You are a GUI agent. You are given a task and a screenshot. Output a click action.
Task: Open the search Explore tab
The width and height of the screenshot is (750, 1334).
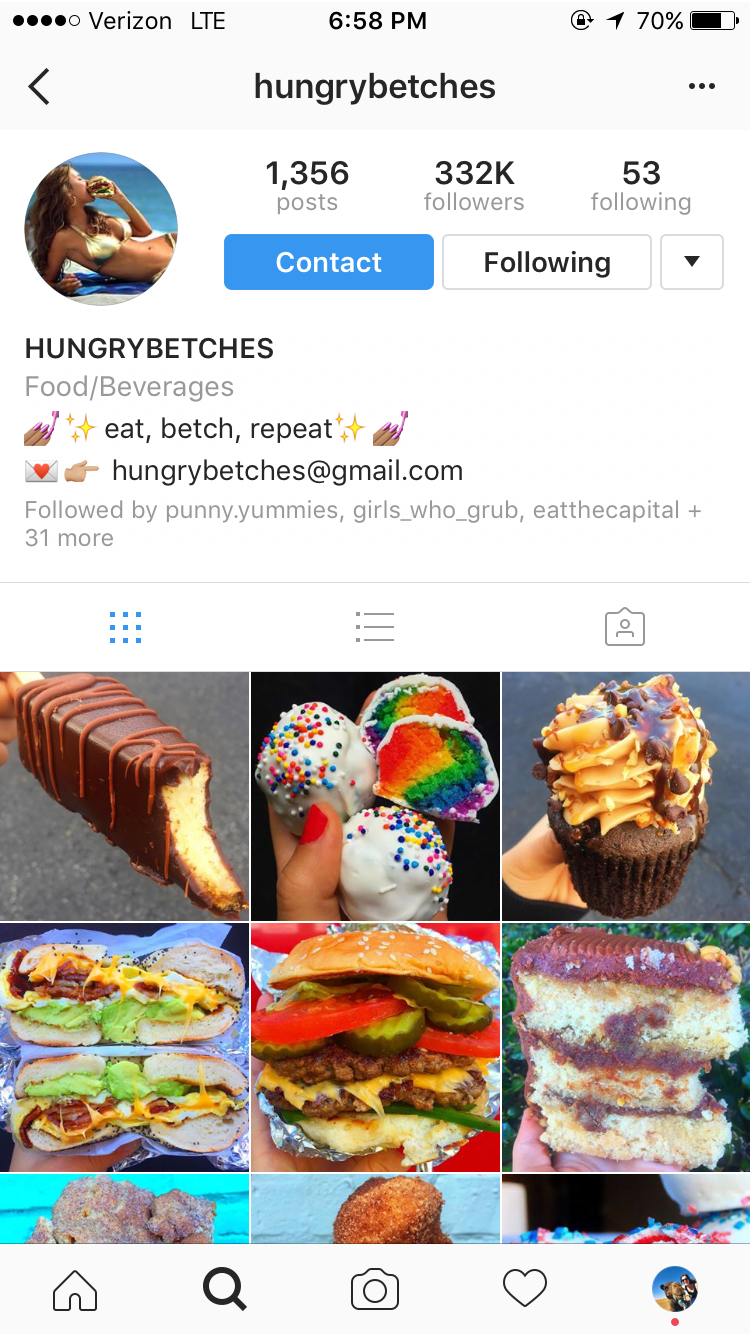224,1289
